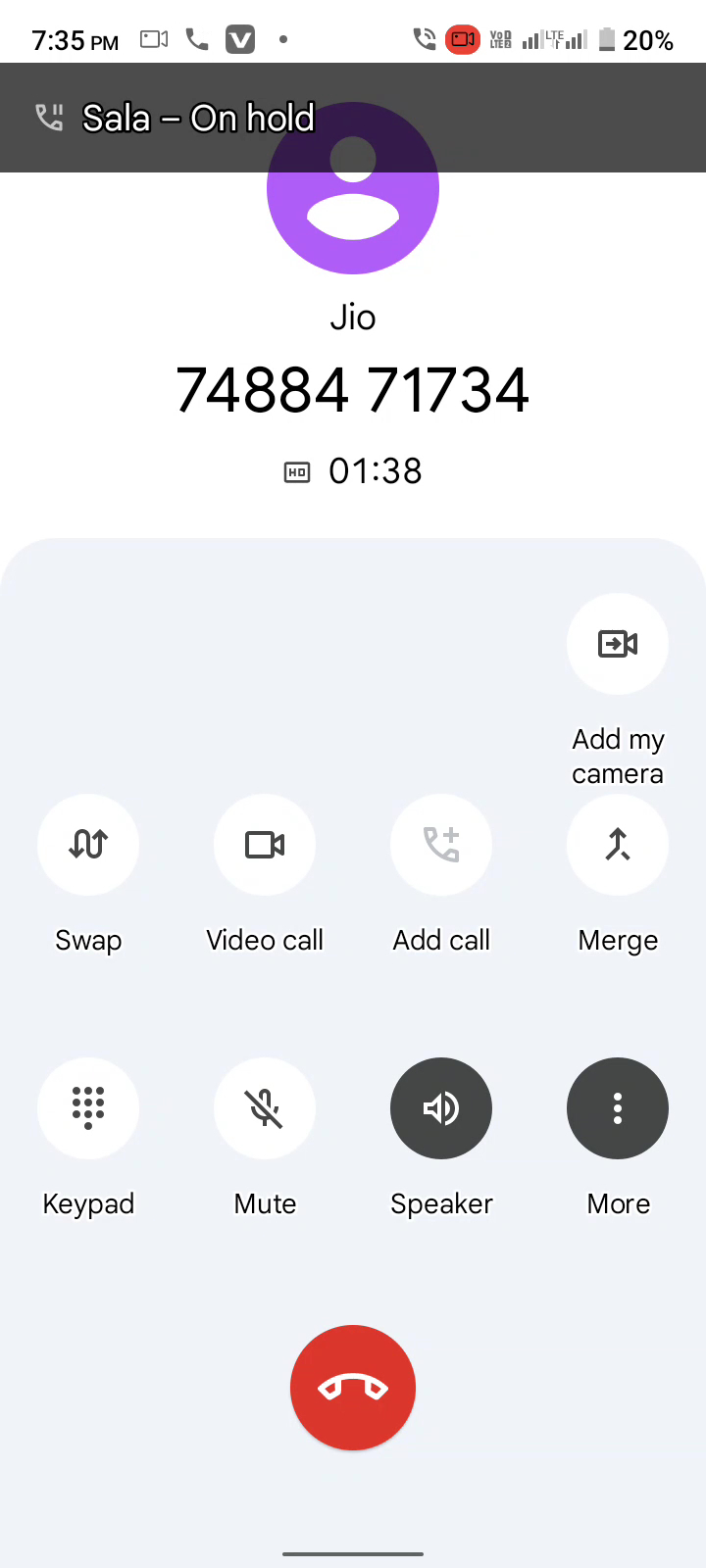The width and height of the screenshot is (706, 1568).
Task: End the ongoing call
Action: point(353,1388)
